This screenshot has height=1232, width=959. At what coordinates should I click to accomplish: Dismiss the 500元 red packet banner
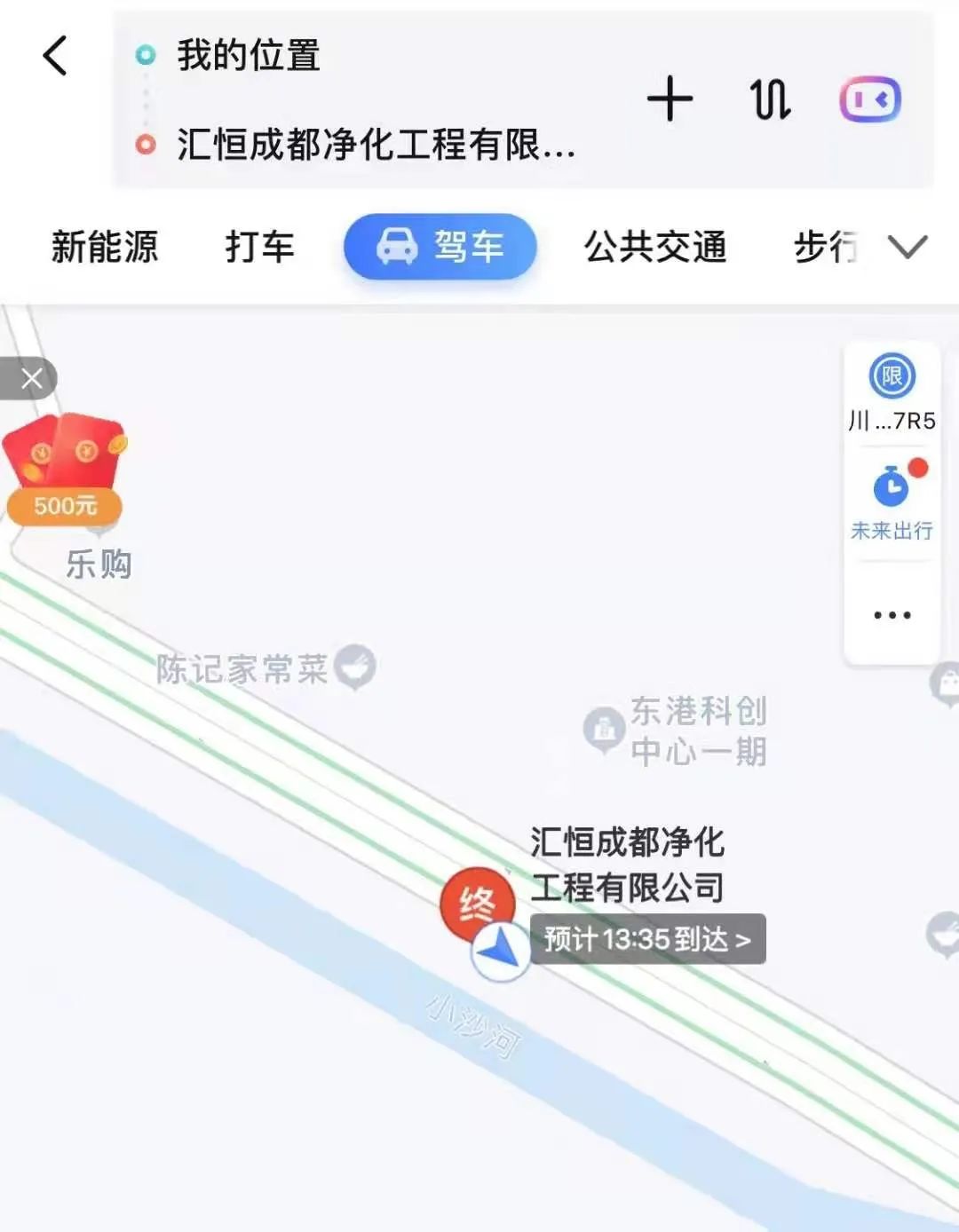click(x=32, y=379)
